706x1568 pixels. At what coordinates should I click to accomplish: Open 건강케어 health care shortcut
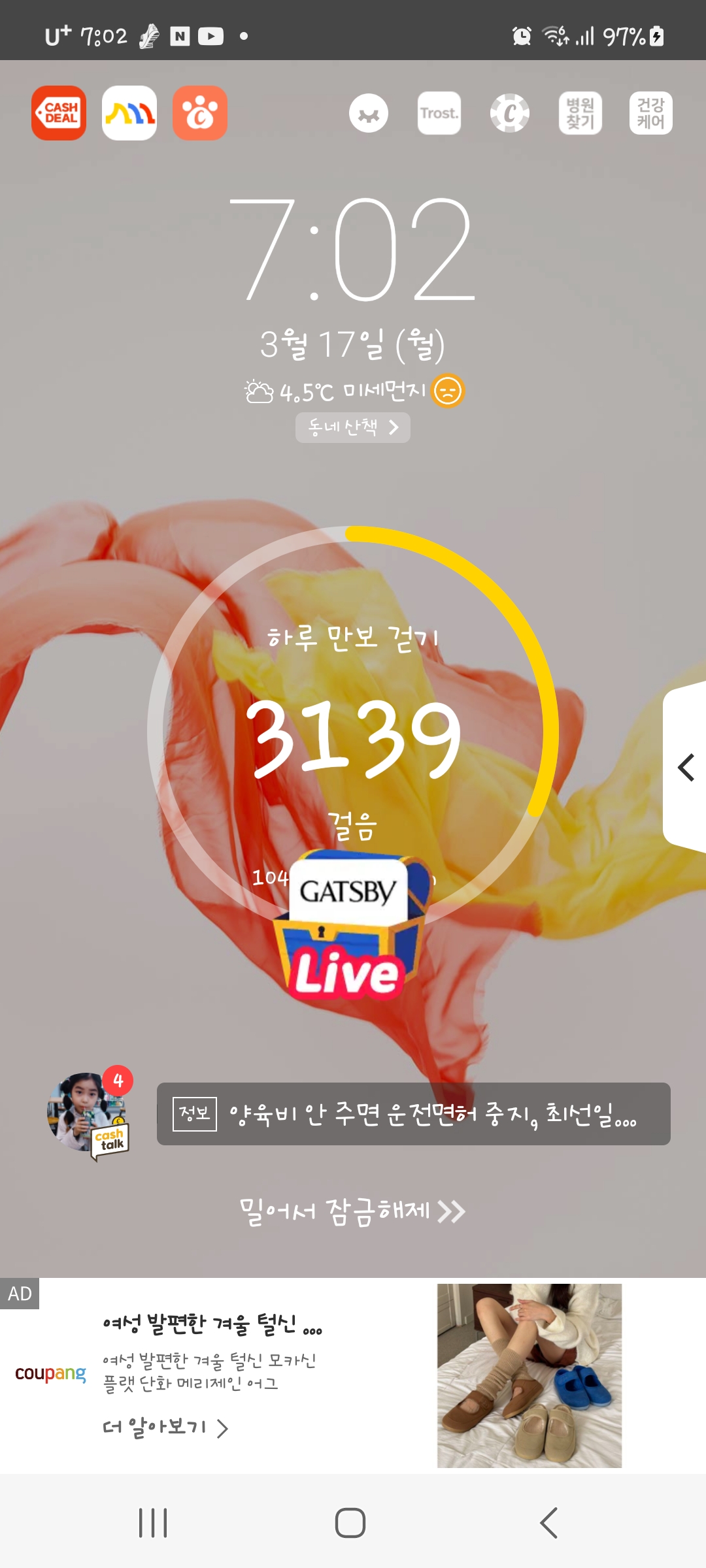(x=651, y=113)
